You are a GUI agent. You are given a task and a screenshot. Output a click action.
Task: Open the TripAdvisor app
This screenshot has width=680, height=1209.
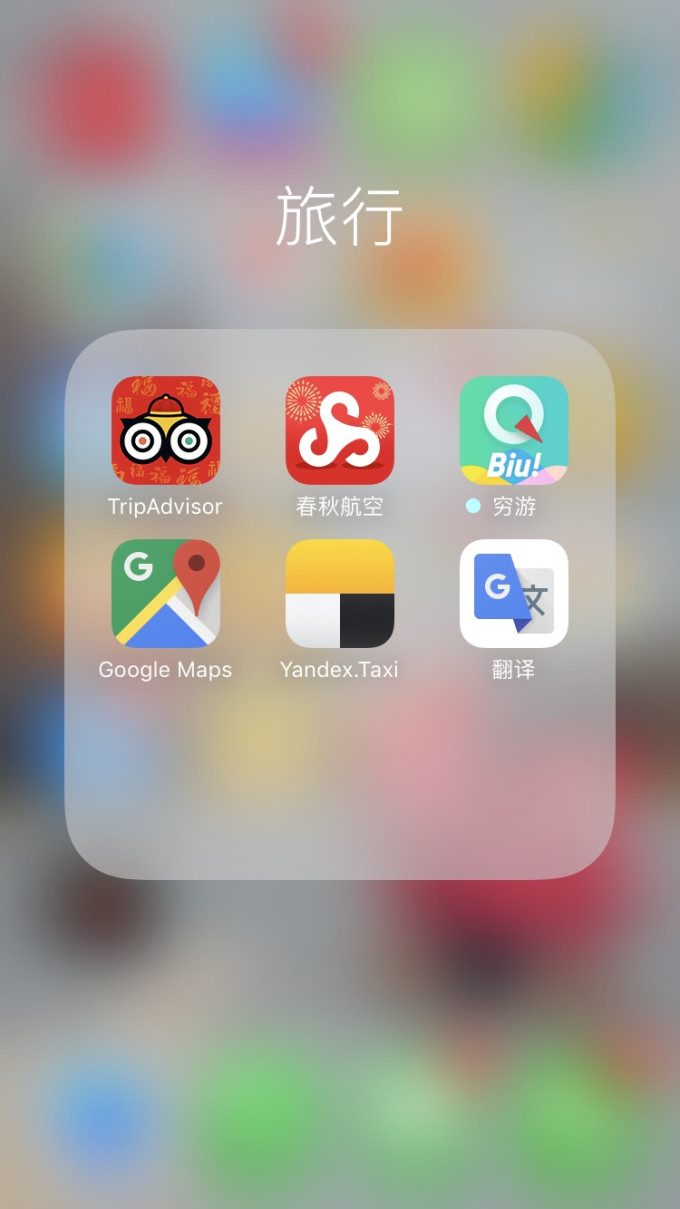click(165, 430)
